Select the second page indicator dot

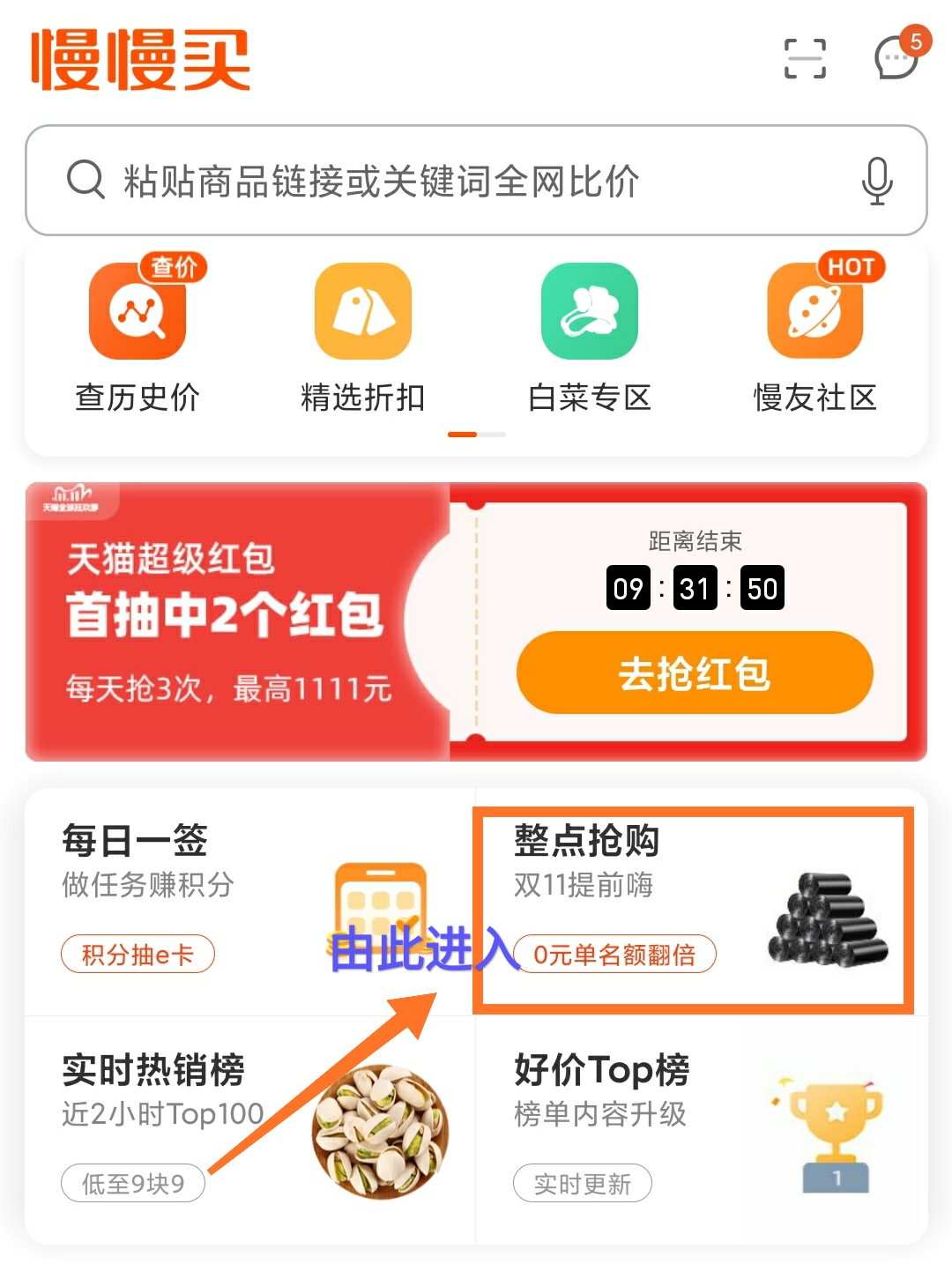[490, 435]
